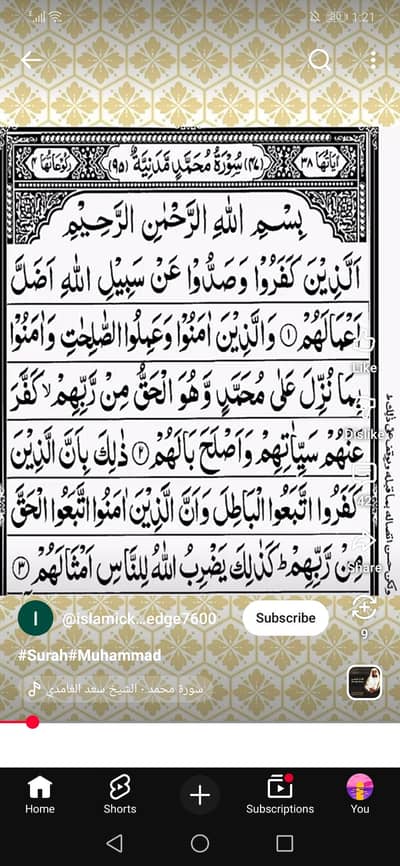Switch to the Home tab
This screenshot has height=866, width=400.
(x=40, y=795)
